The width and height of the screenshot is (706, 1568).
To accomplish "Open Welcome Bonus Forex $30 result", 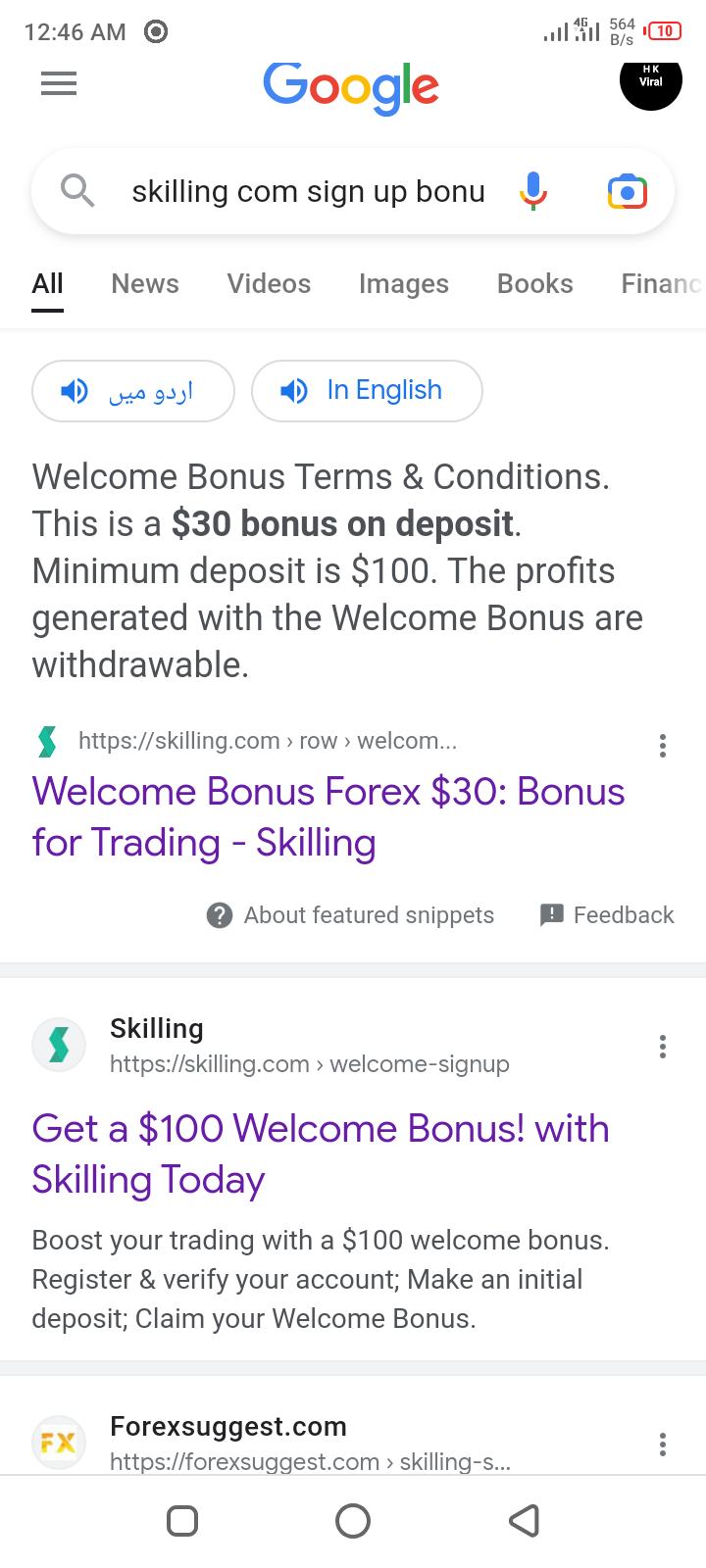I will [328, 817].
